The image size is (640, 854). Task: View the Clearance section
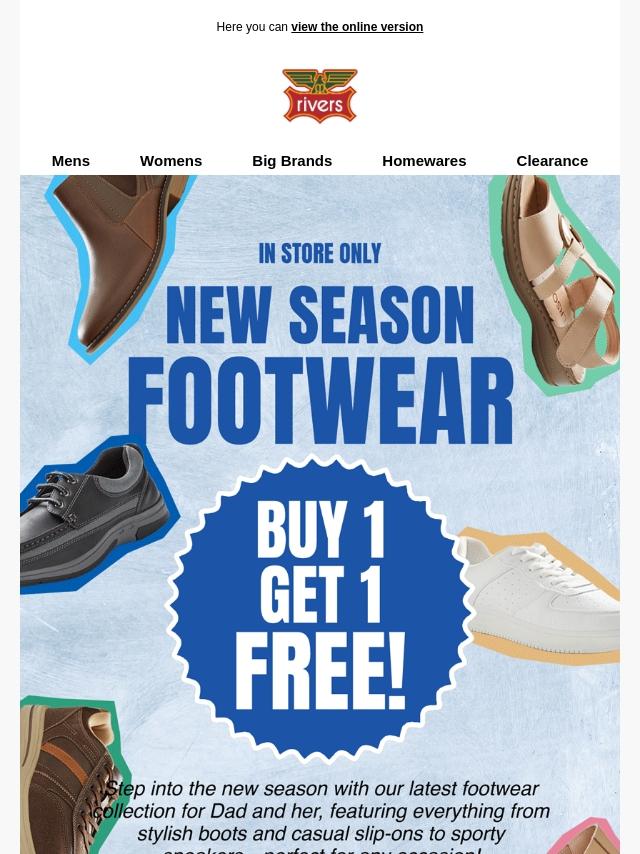[552, 160]
